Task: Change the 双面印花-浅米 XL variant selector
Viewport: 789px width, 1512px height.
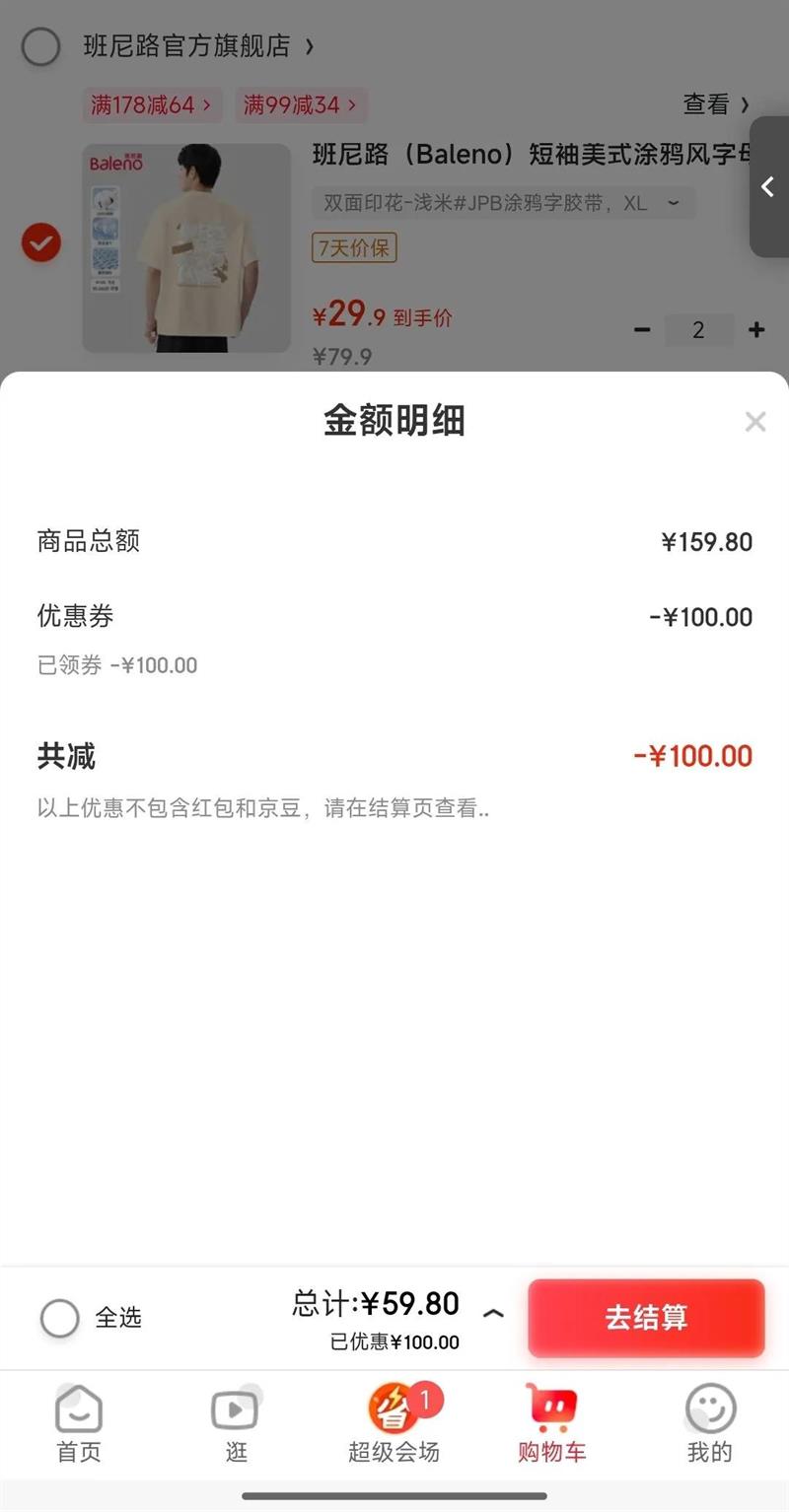Action: (503, 203)
